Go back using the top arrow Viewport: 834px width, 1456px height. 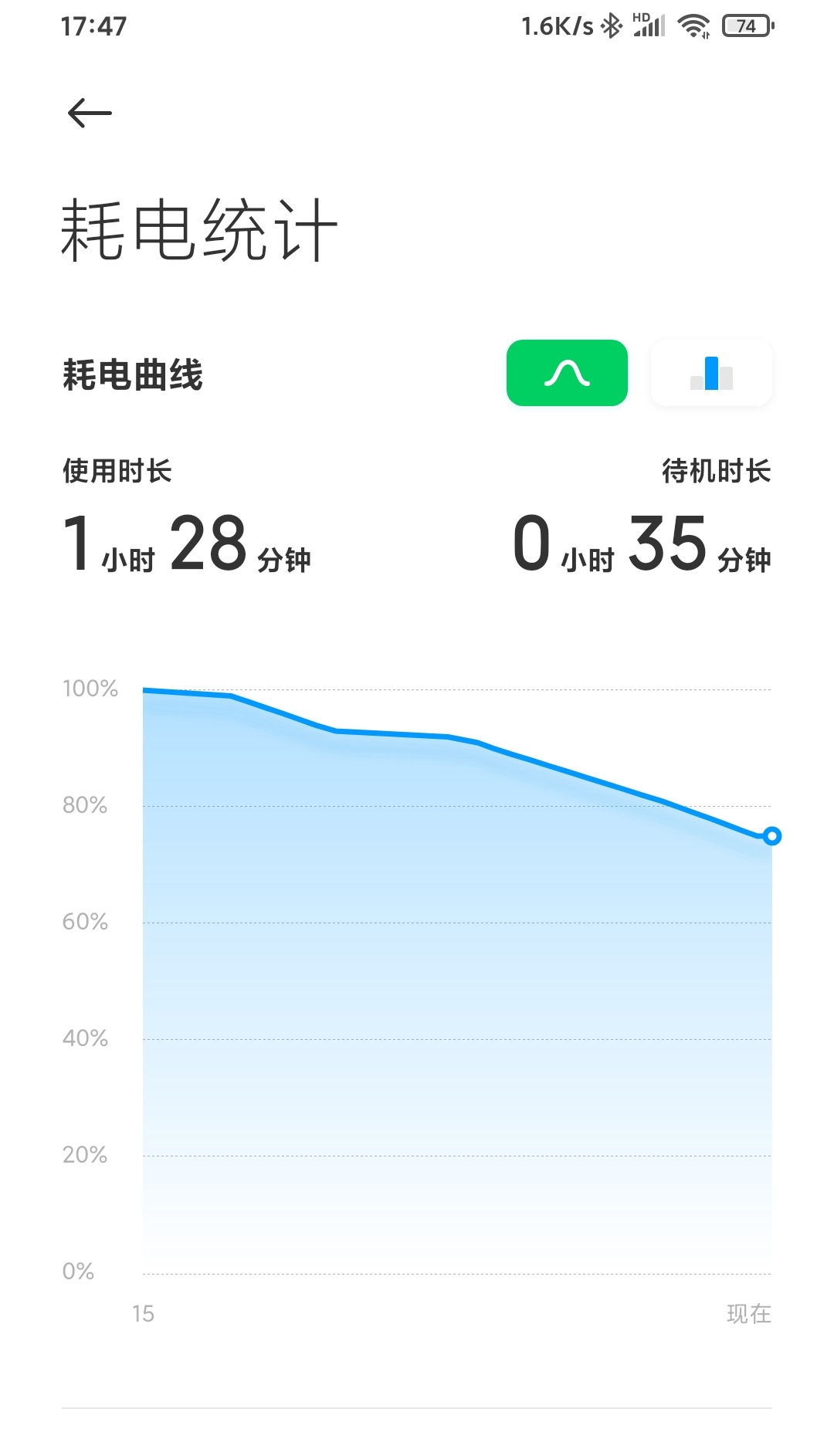click(x=90, y=113)
